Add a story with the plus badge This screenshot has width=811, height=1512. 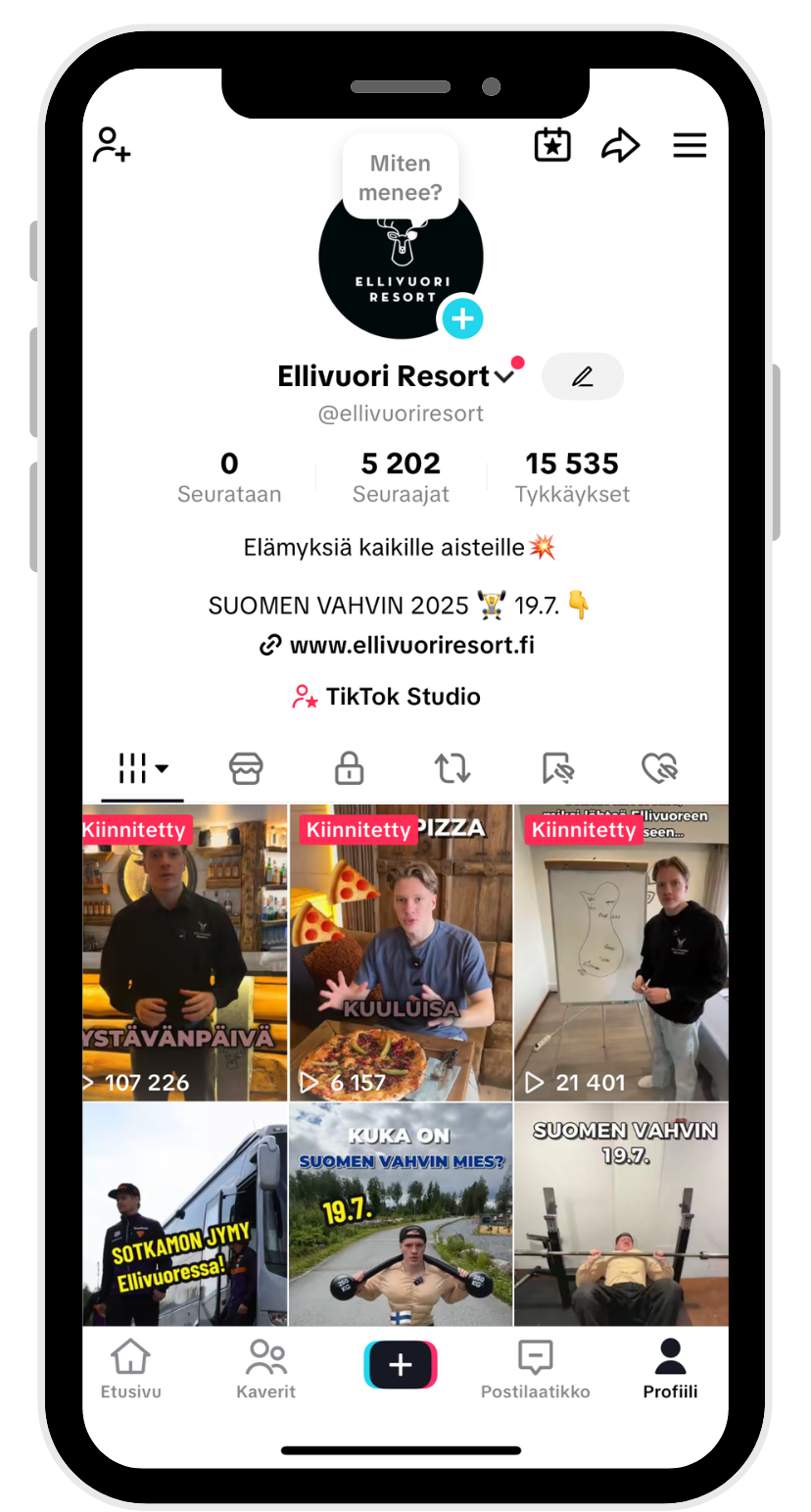462,318
